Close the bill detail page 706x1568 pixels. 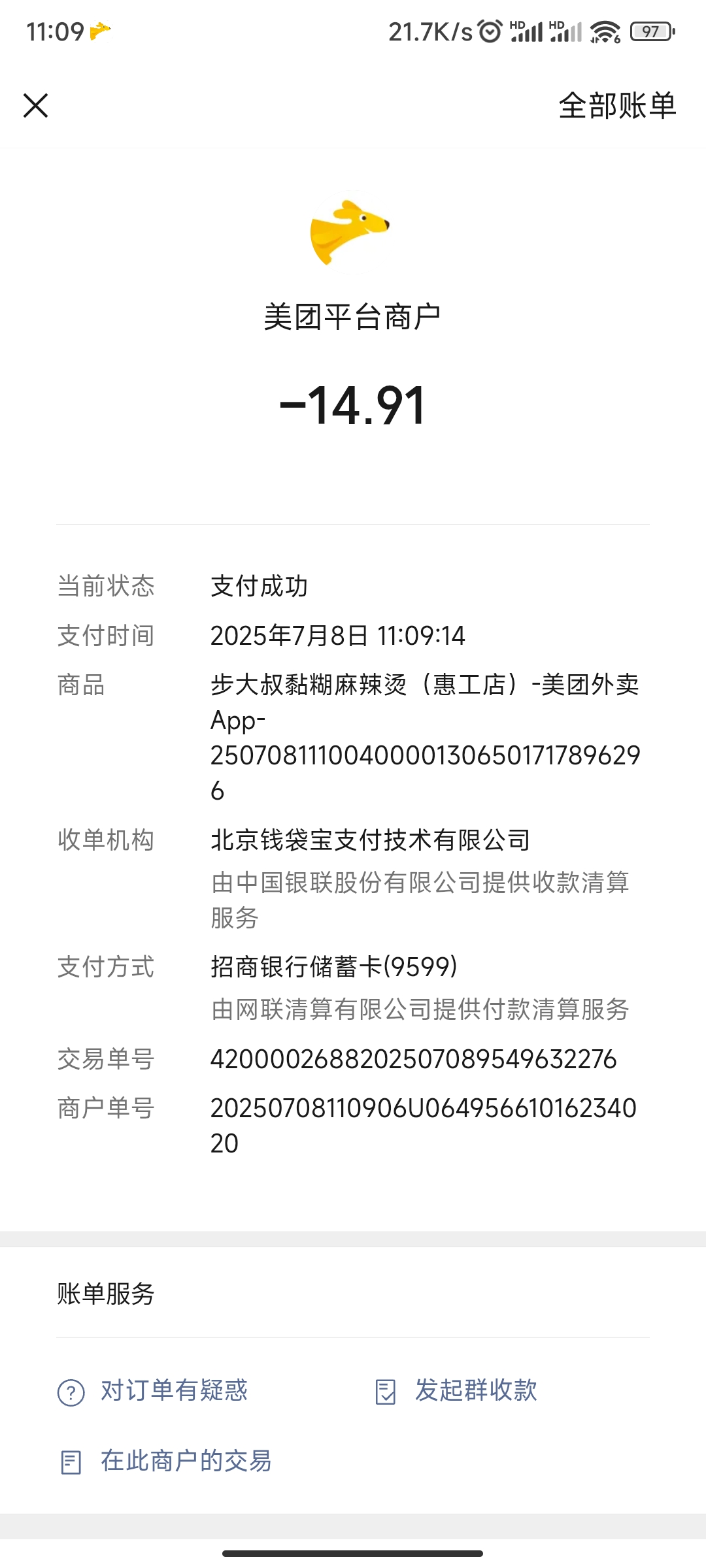click(36, 105)
